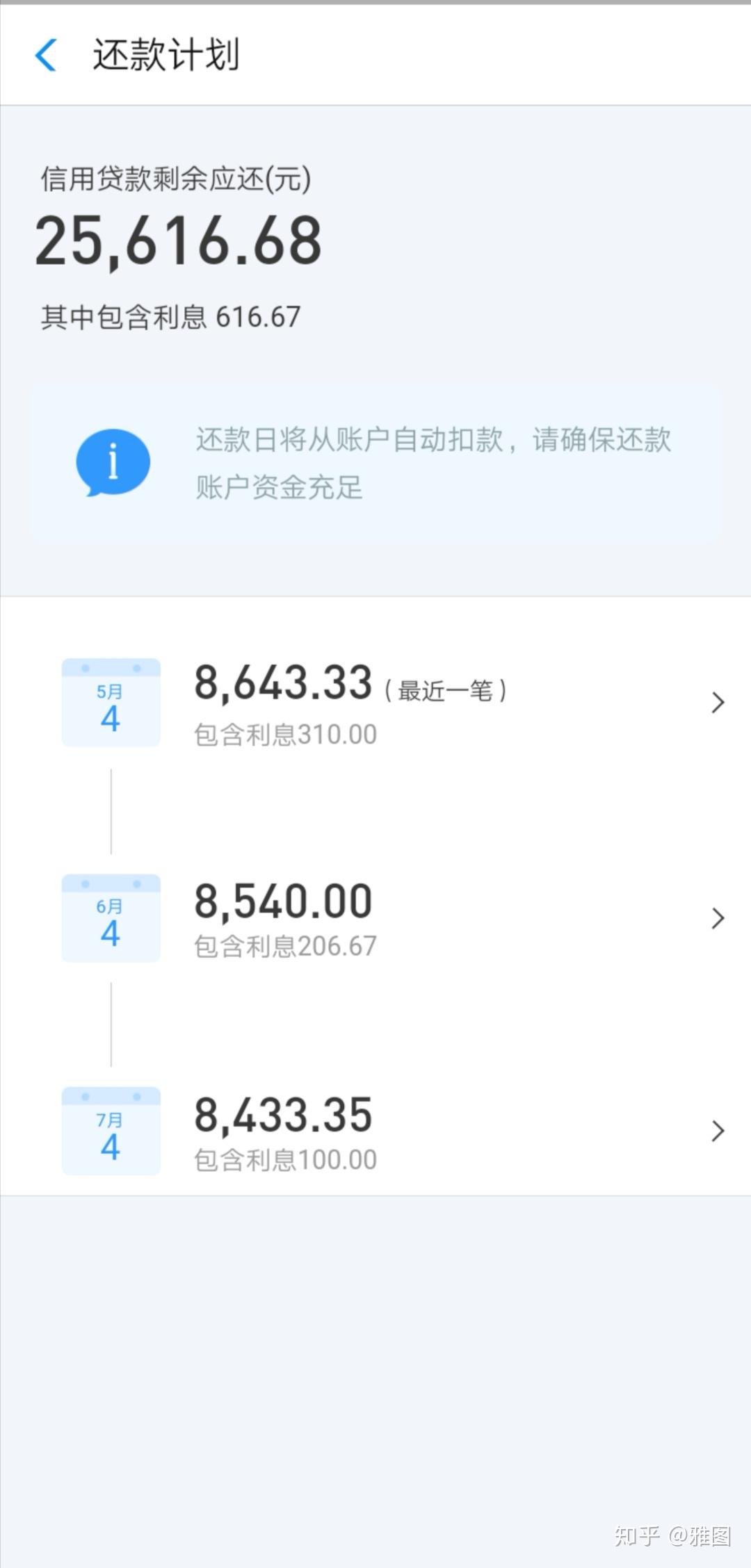Screen dimensions: 751x1568
Task: Open the auto-deduction notice banner
Action: pyautogui.click(x=375, y=462)
